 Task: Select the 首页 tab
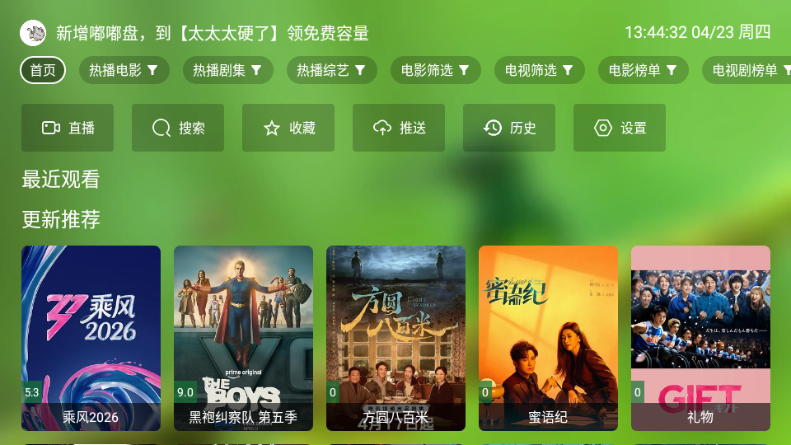point(43,70)
